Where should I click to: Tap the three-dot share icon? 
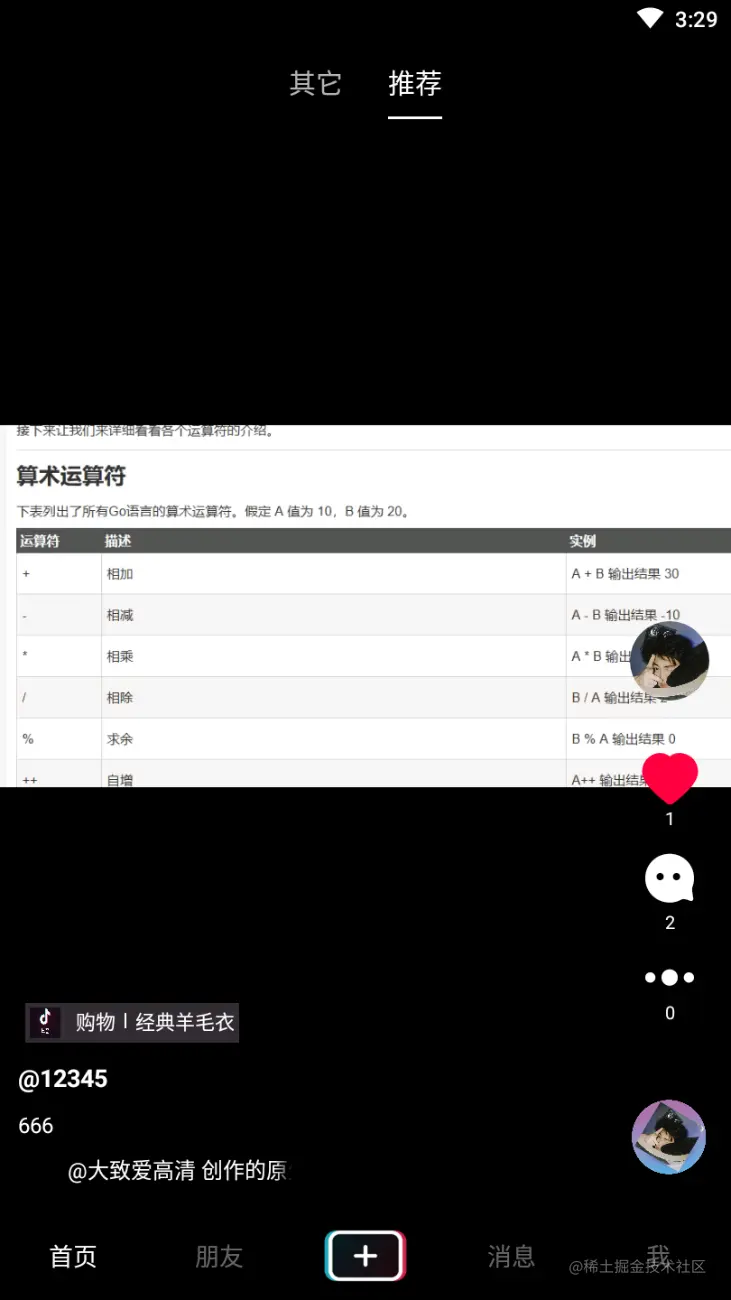(670, 977)
